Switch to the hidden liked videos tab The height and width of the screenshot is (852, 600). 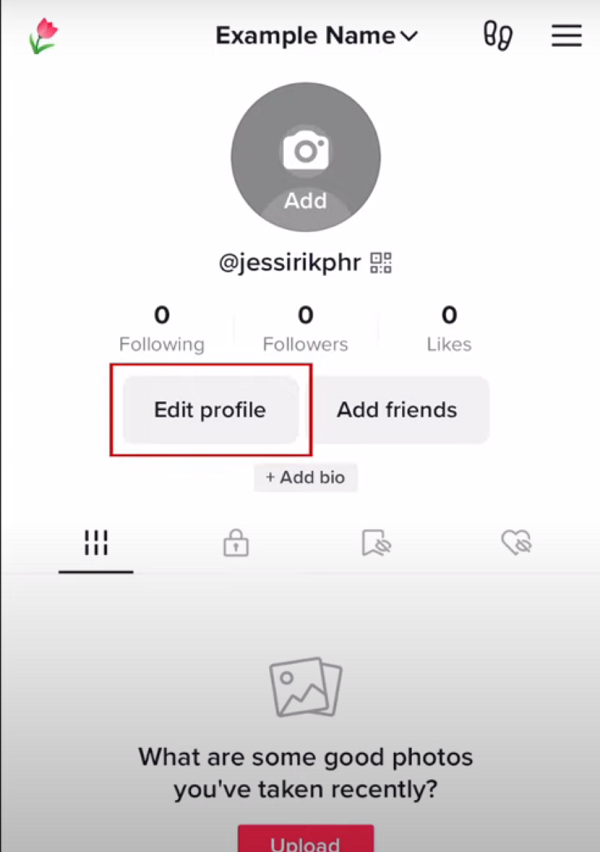[516, 543]
